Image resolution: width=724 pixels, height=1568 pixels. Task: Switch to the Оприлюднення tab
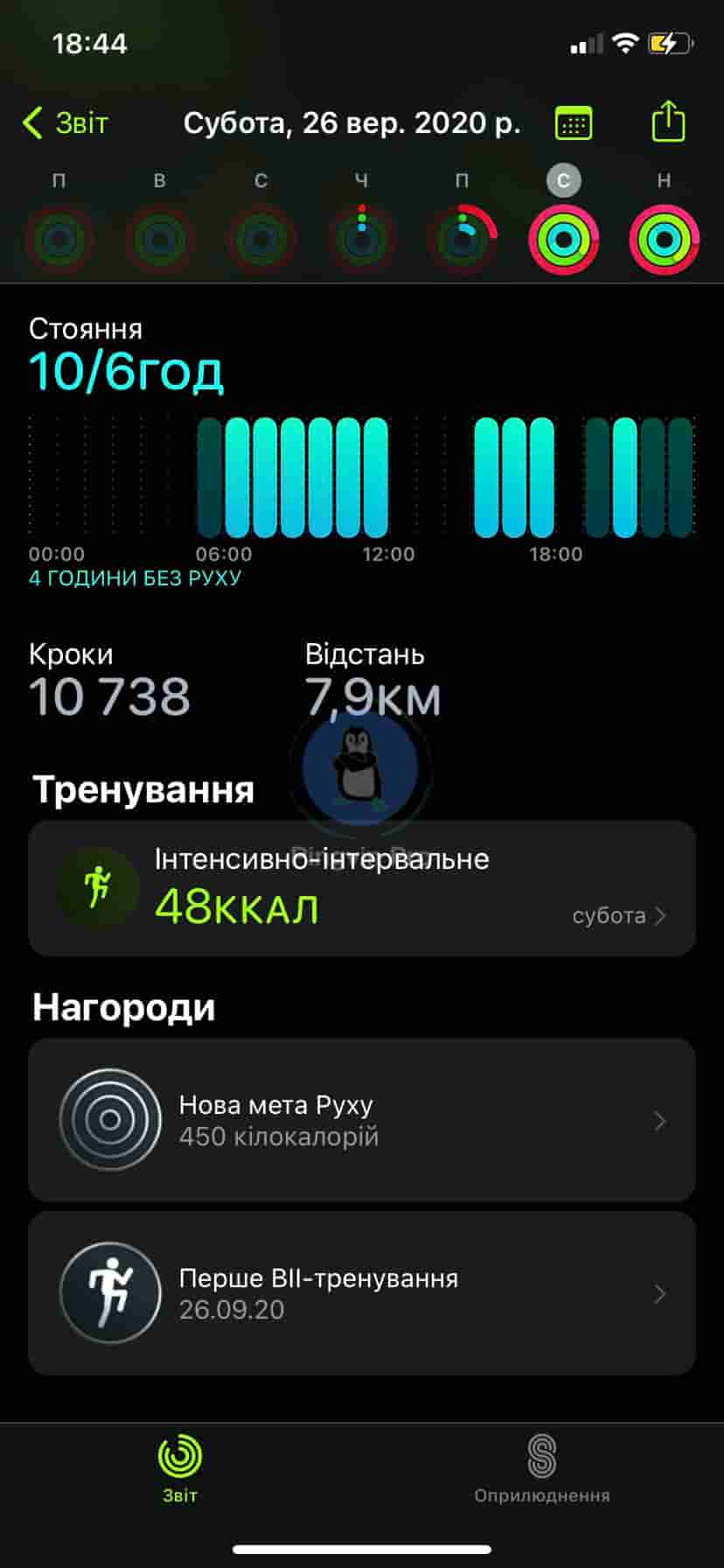542,1469
